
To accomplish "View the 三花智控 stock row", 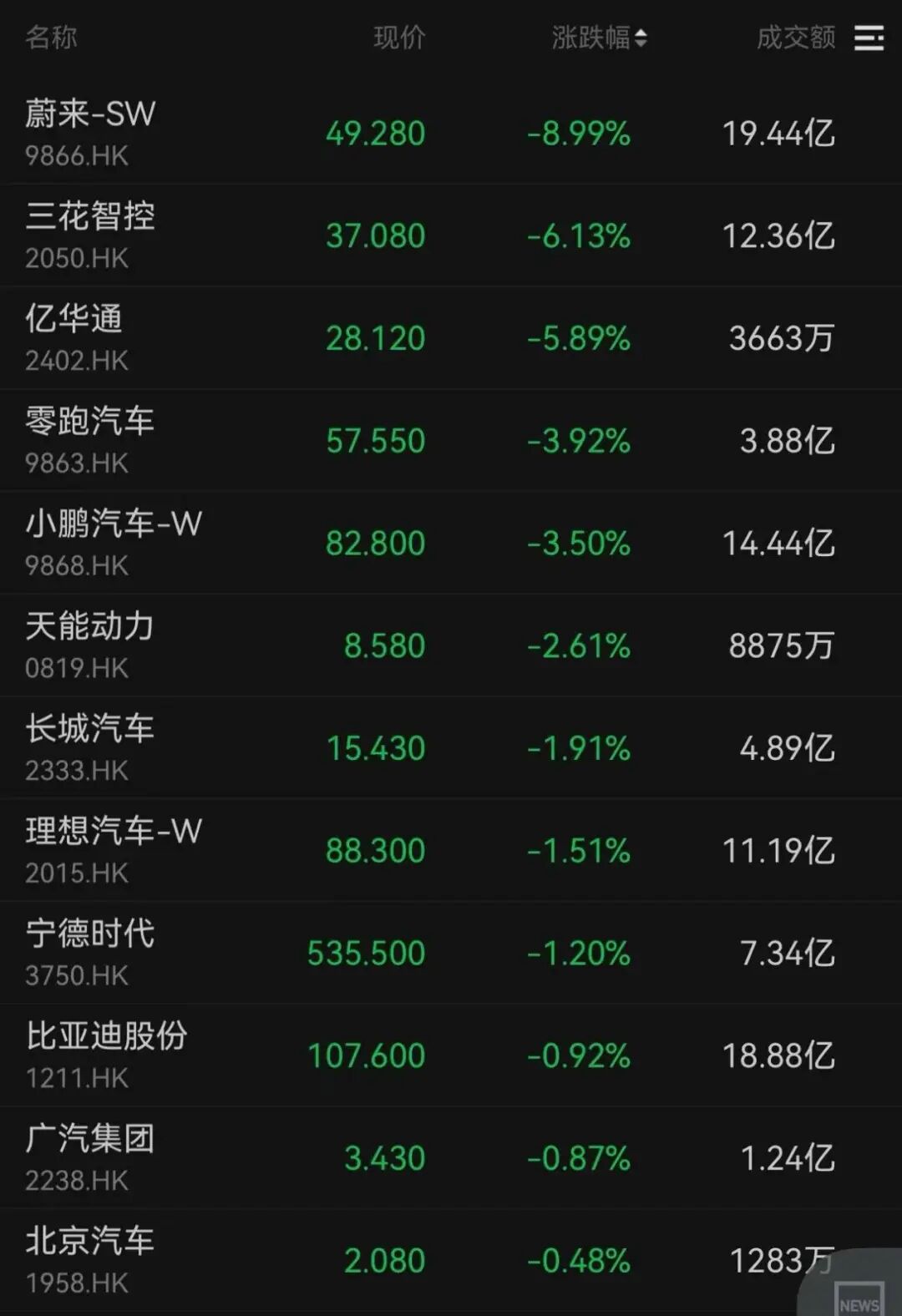I will (90, 235).
